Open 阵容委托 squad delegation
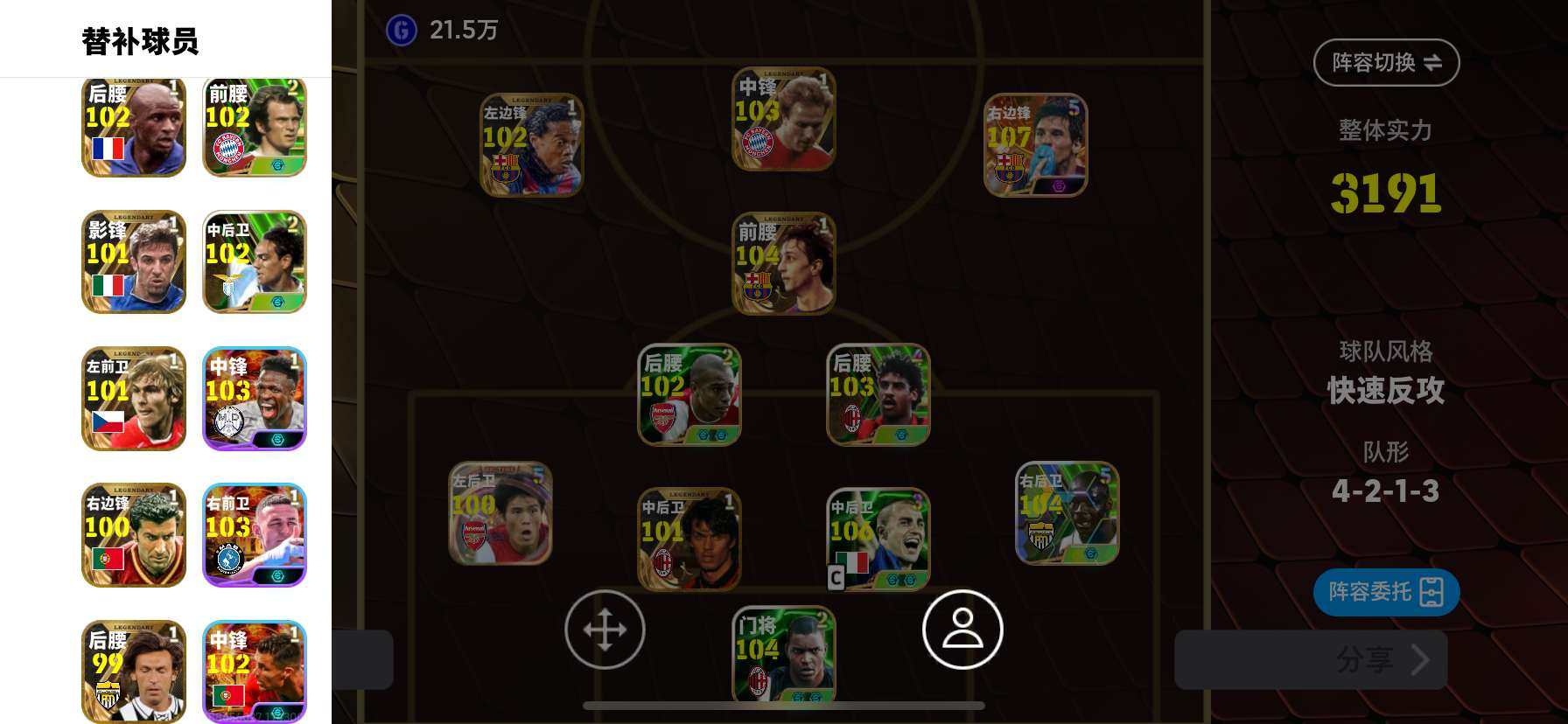The image size is (1568, 724). click(x=1386, y=592)
